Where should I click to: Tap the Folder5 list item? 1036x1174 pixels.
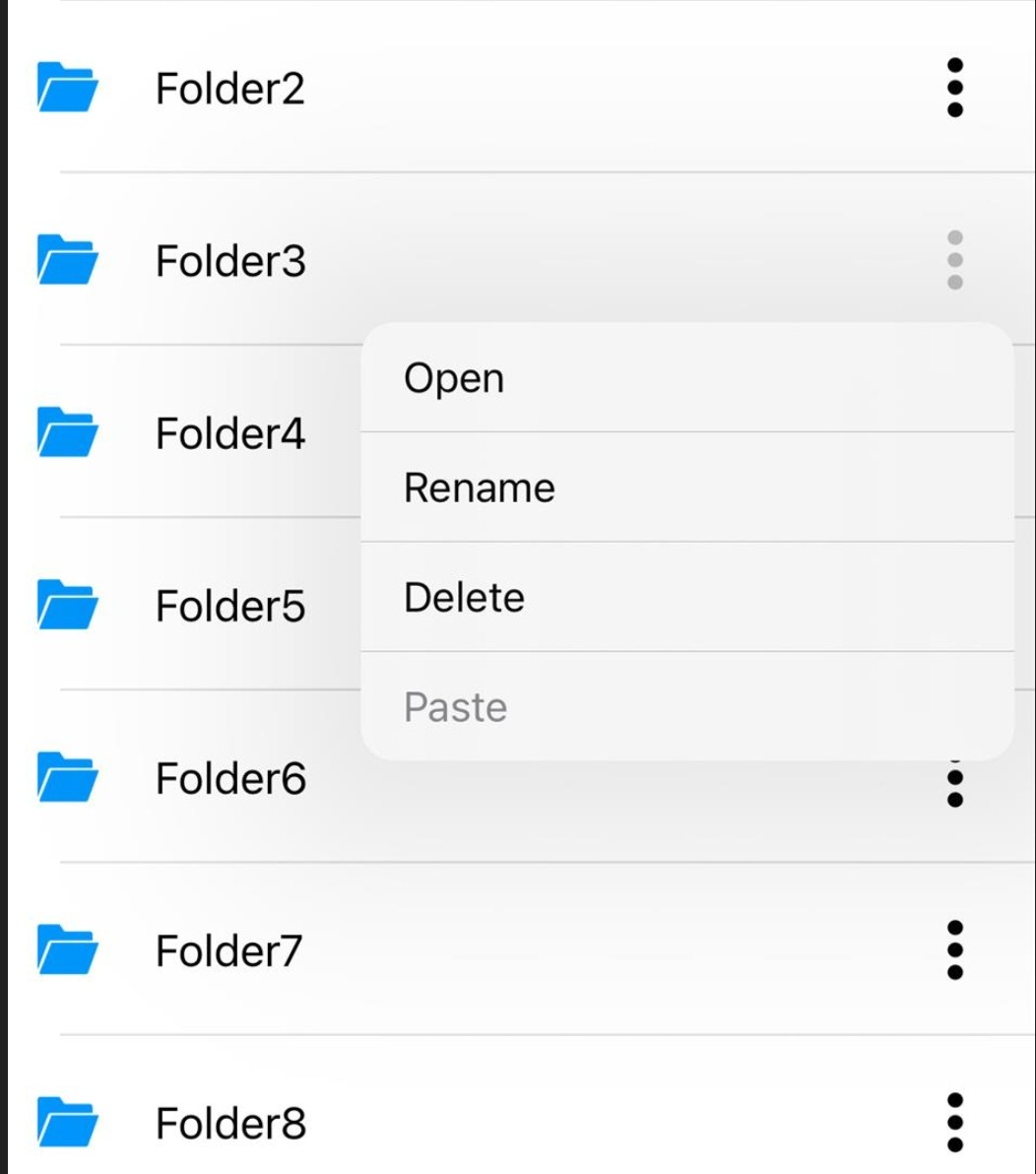point(230,606)
